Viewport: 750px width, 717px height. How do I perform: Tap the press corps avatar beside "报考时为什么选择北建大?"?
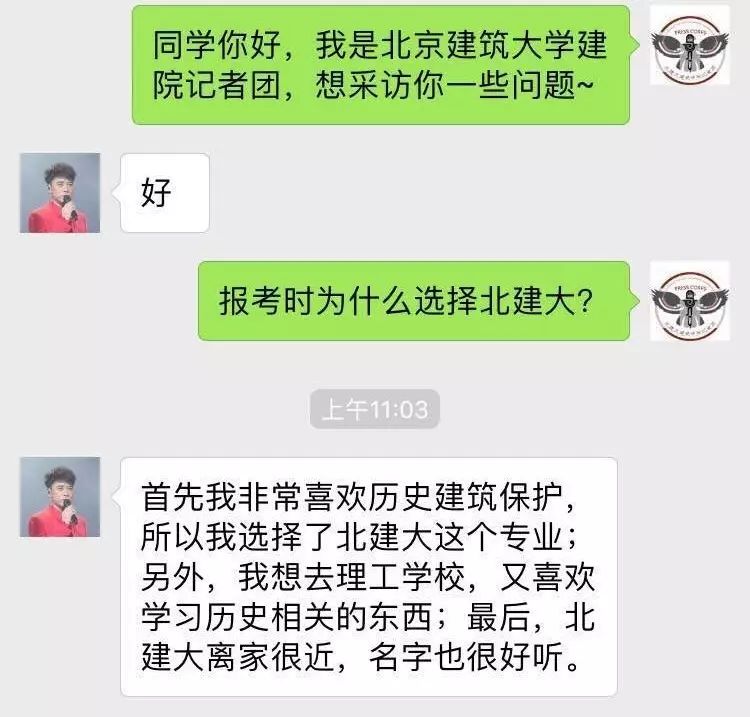pos(689,300)
